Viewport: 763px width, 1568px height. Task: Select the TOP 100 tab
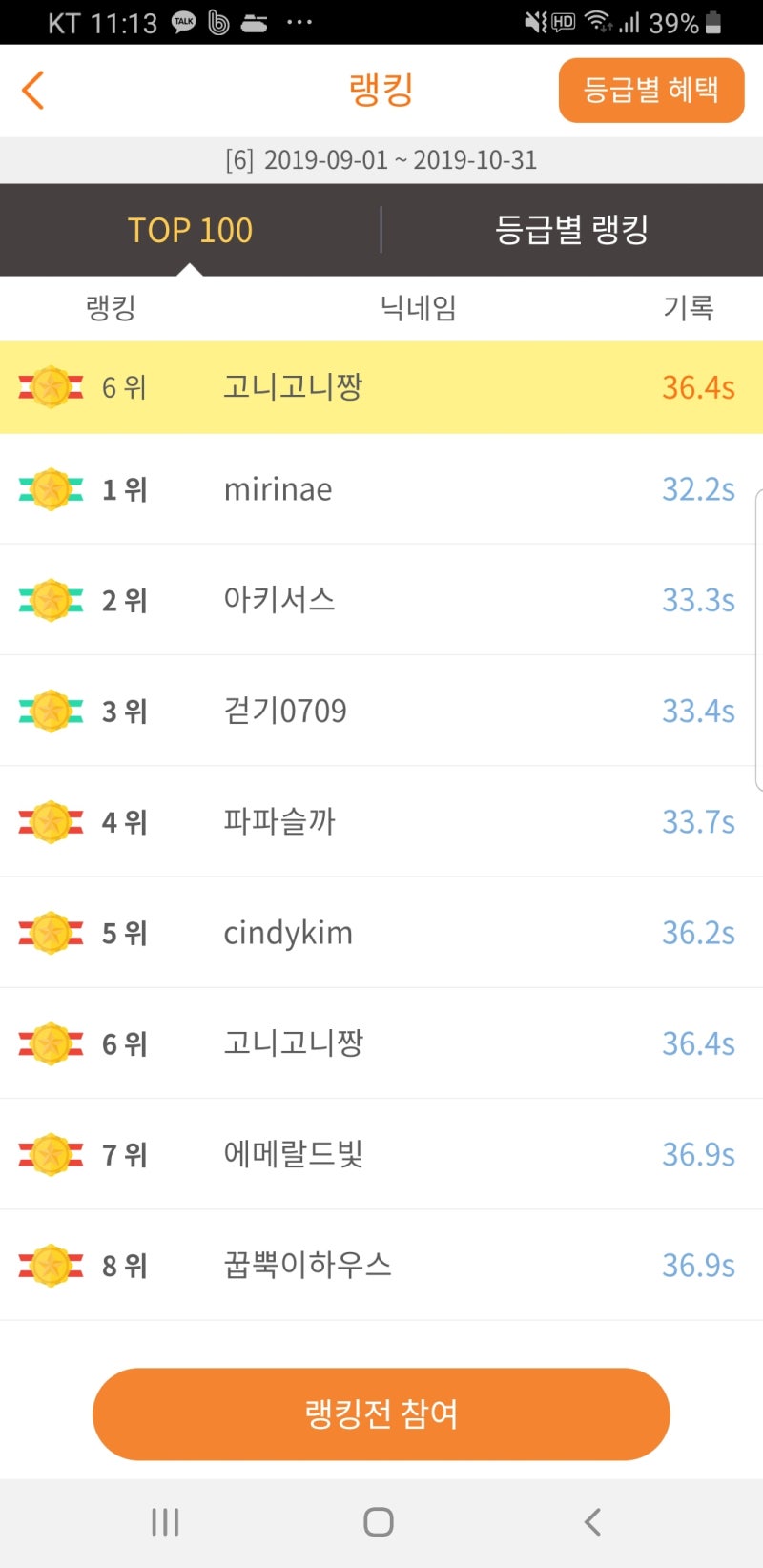[190, 230]
